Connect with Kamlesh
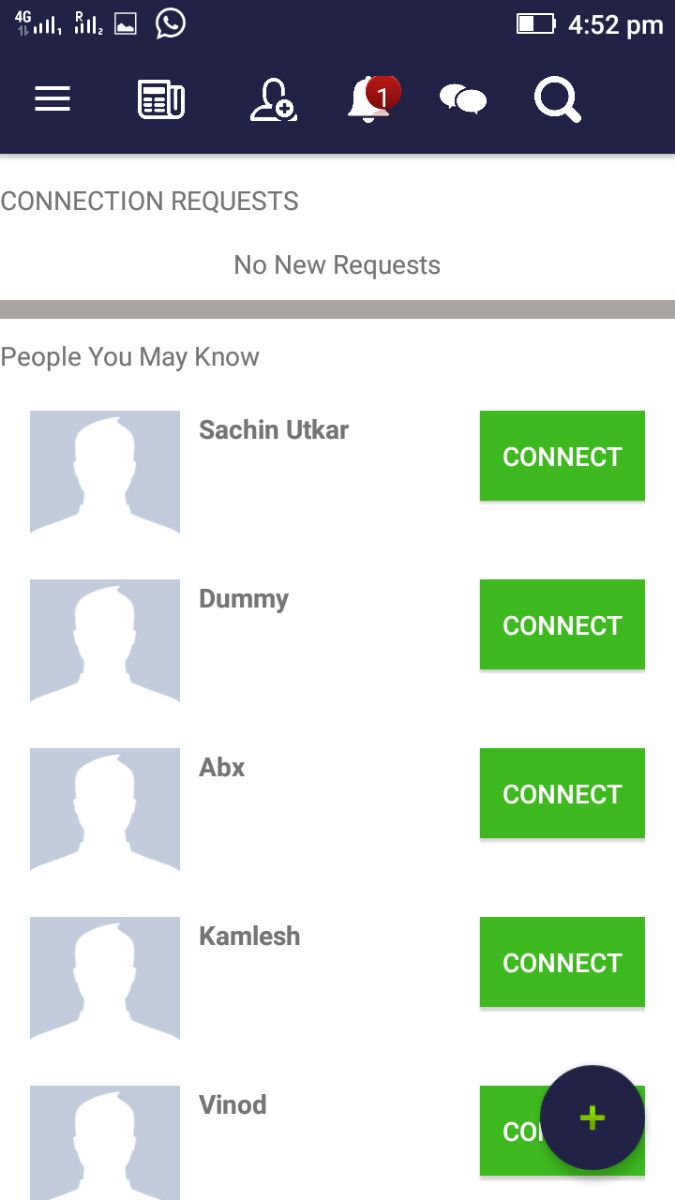 click(562, 963)
